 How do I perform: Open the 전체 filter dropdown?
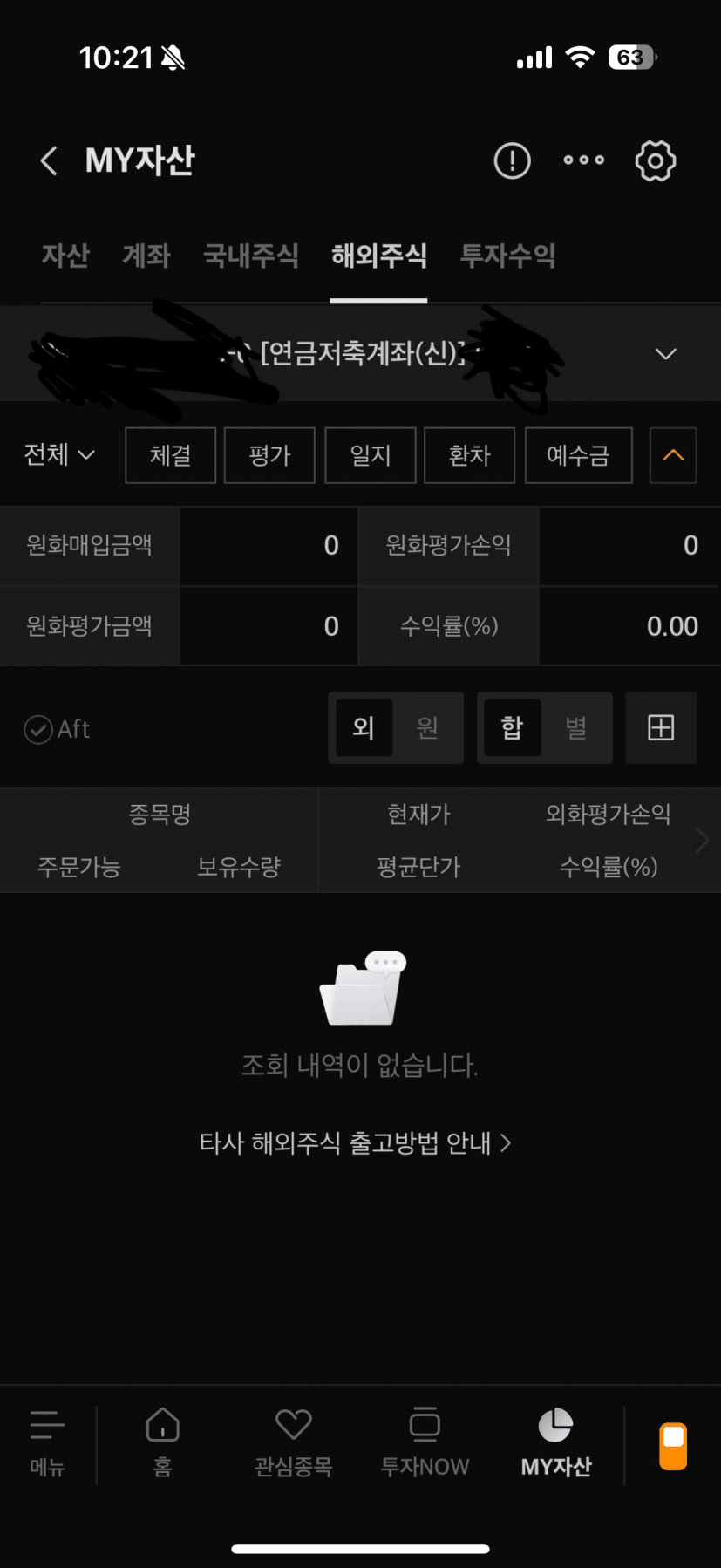click(x=59, y=454)
